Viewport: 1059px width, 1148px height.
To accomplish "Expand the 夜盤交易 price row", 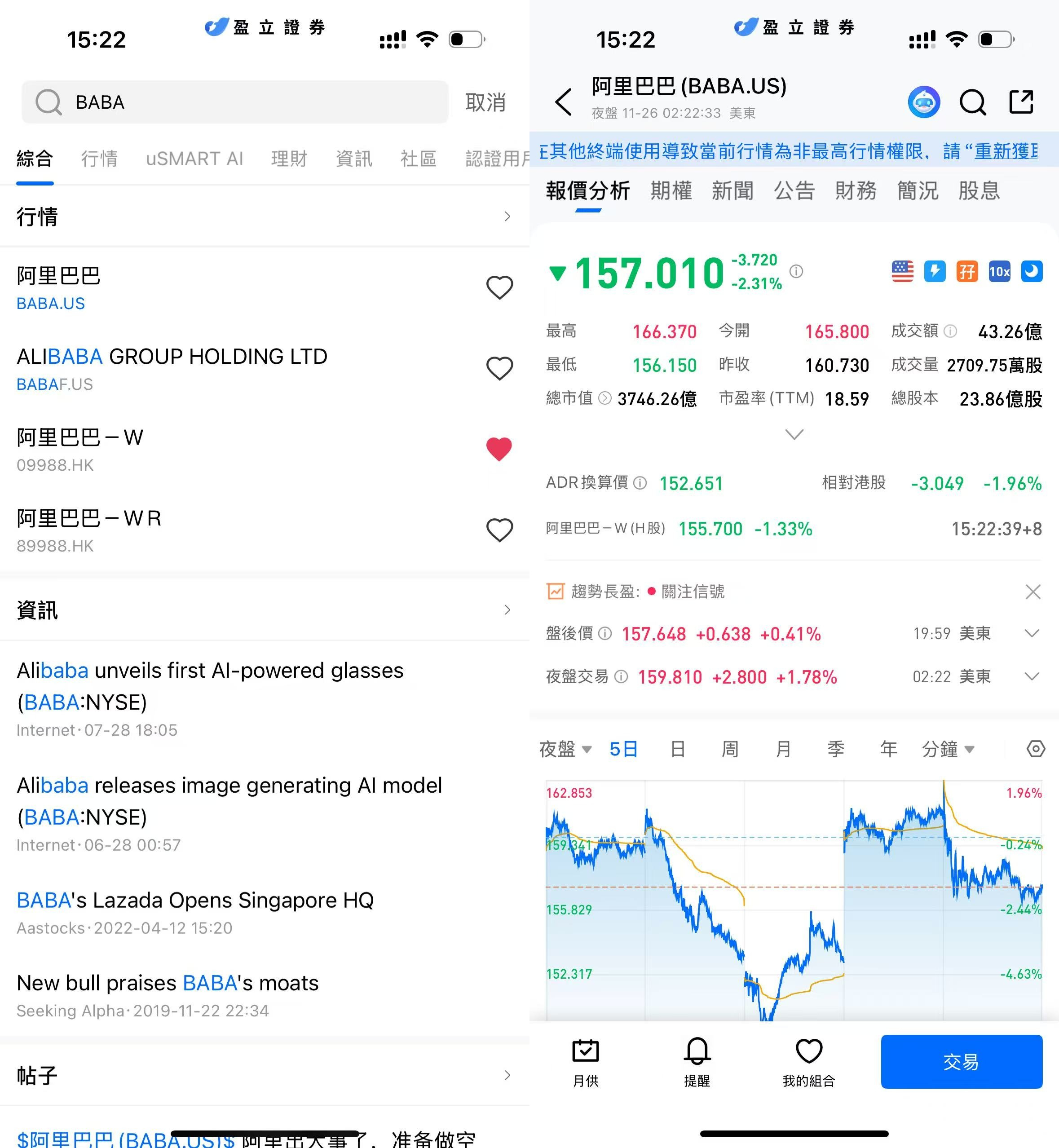I will tap(1032, 677).
